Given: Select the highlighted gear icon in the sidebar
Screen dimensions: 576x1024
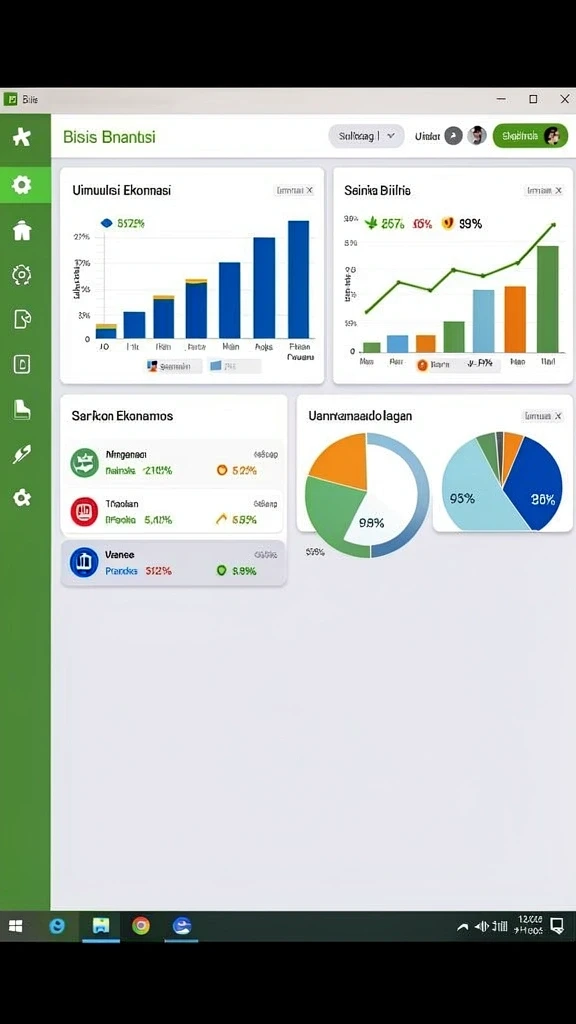Looking at the screenshot, I should click(22, 185).
